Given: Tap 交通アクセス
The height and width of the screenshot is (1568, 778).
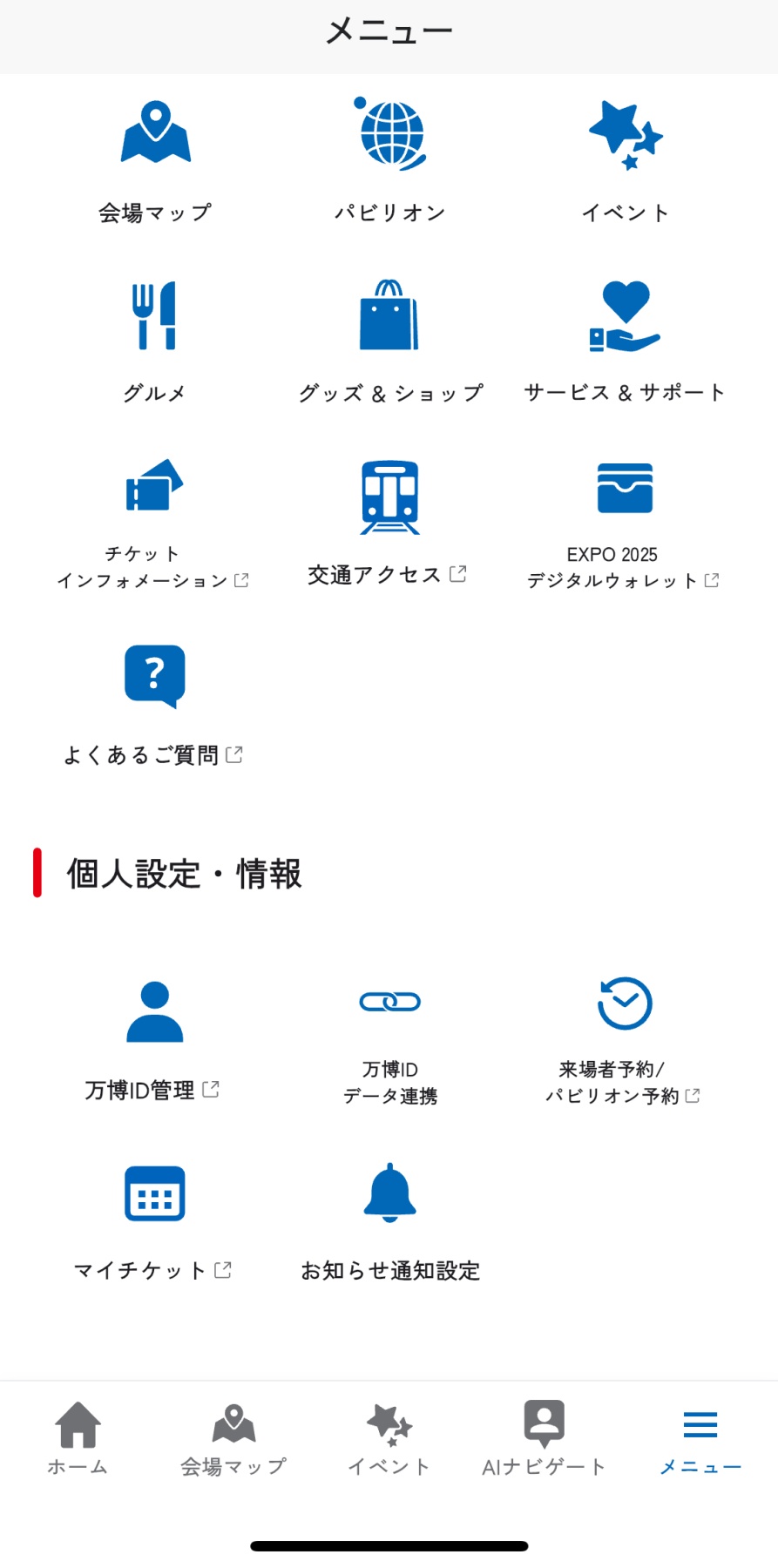Looking at the screenshot, I should (389, 524).
